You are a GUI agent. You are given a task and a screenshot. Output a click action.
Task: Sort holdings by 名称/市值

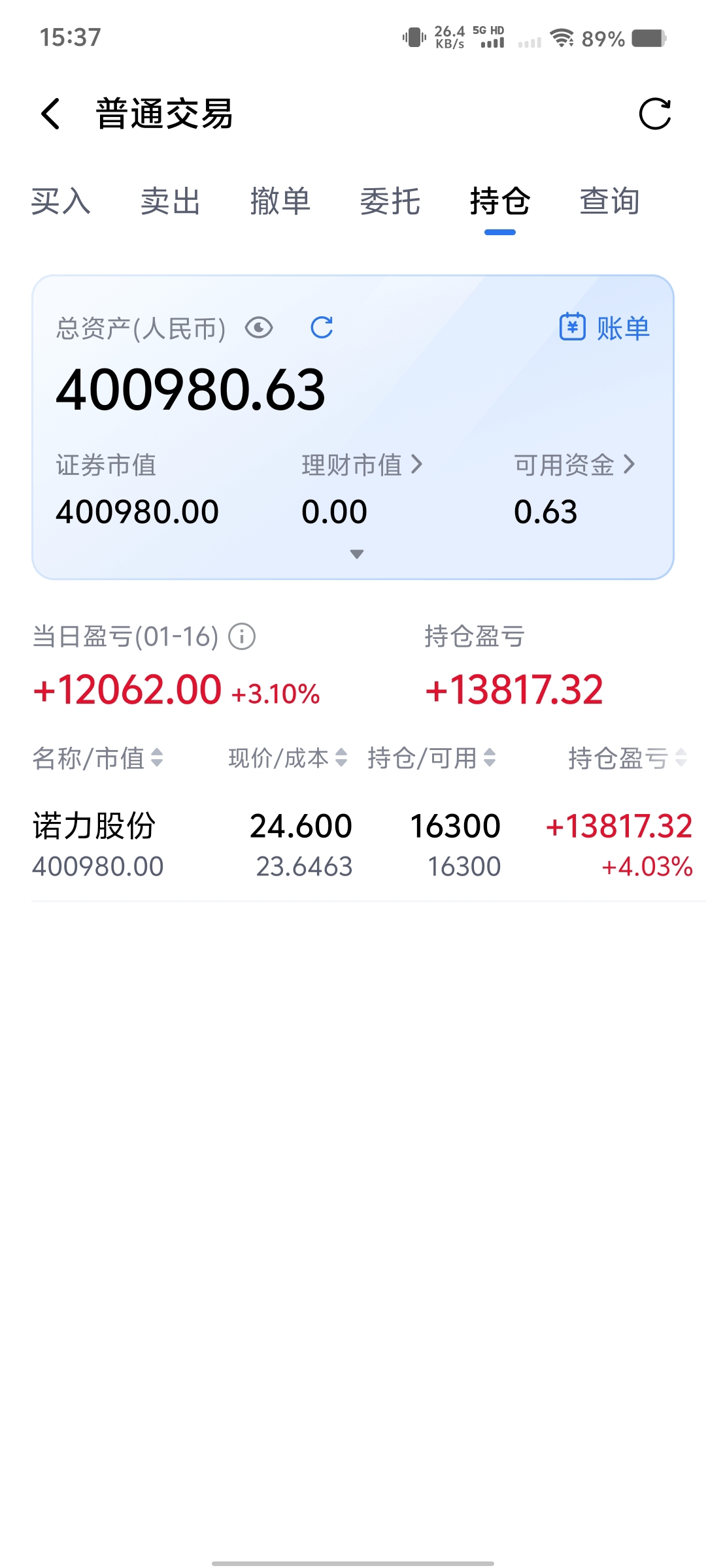[98, 758]
